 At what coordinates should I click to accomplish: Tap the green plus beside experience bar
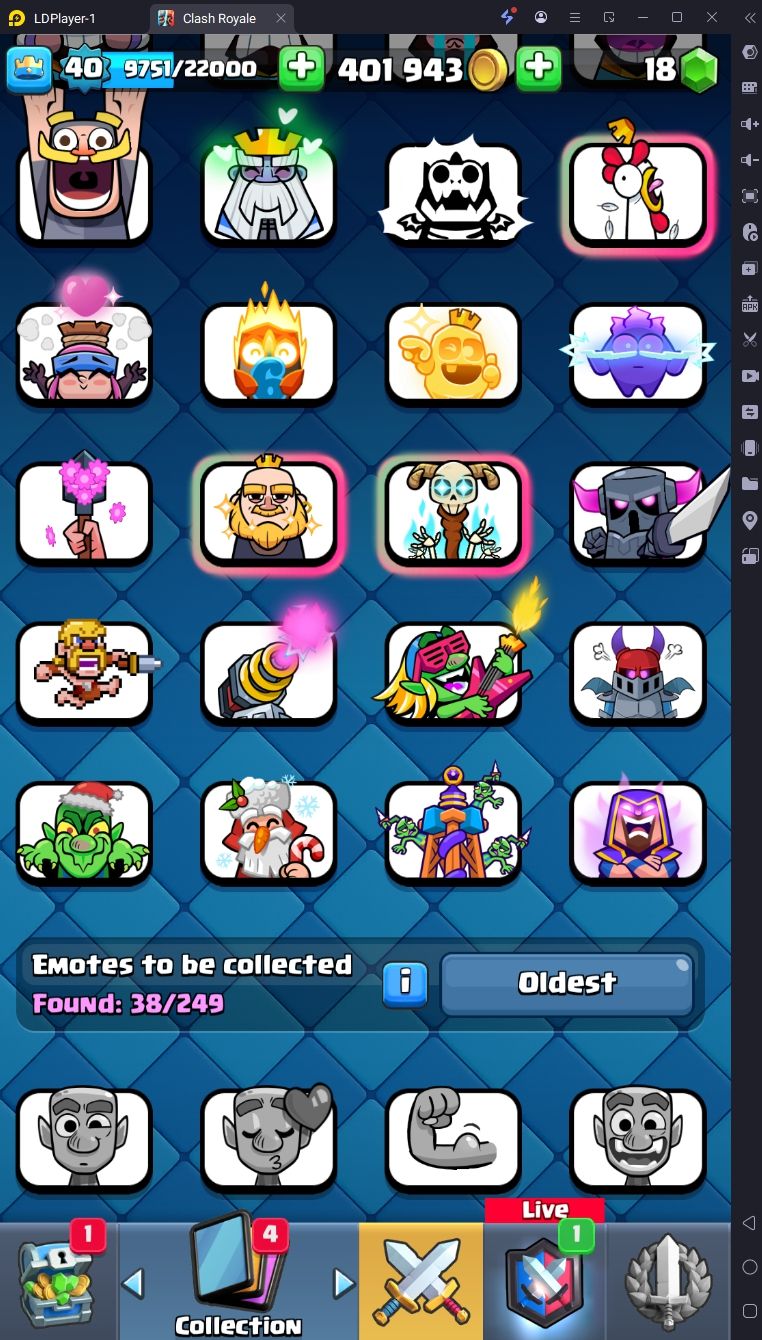[x=301, y=69]
